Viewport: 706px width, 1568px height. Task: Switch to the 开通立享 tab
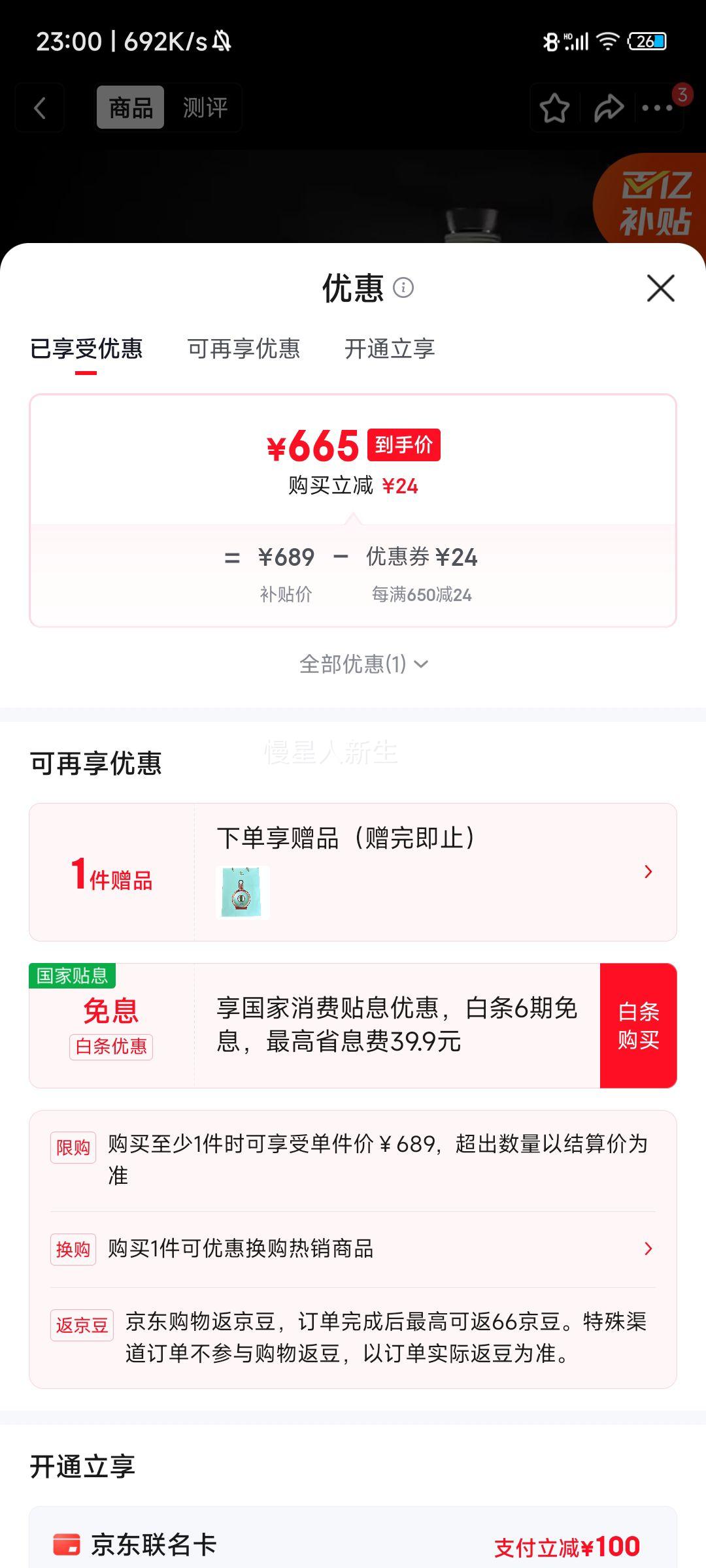tap(390, 350)
